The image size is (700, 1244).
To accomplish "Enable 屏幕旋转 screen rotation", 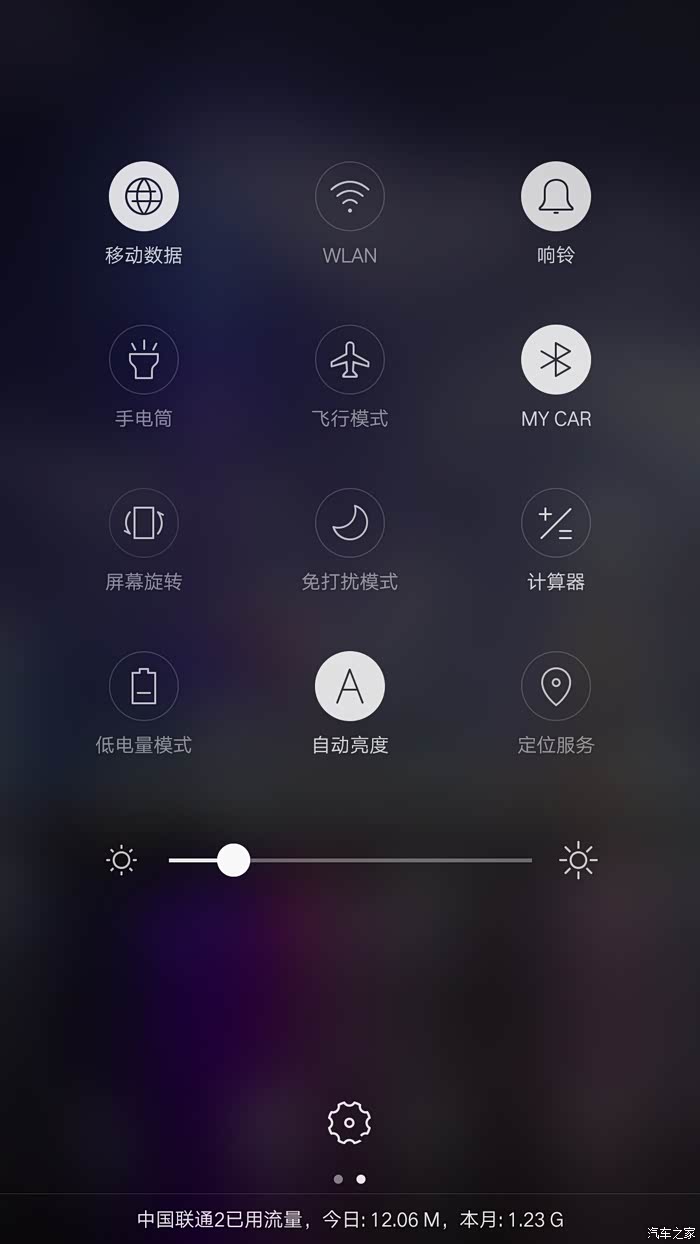I will click(144, 522).
